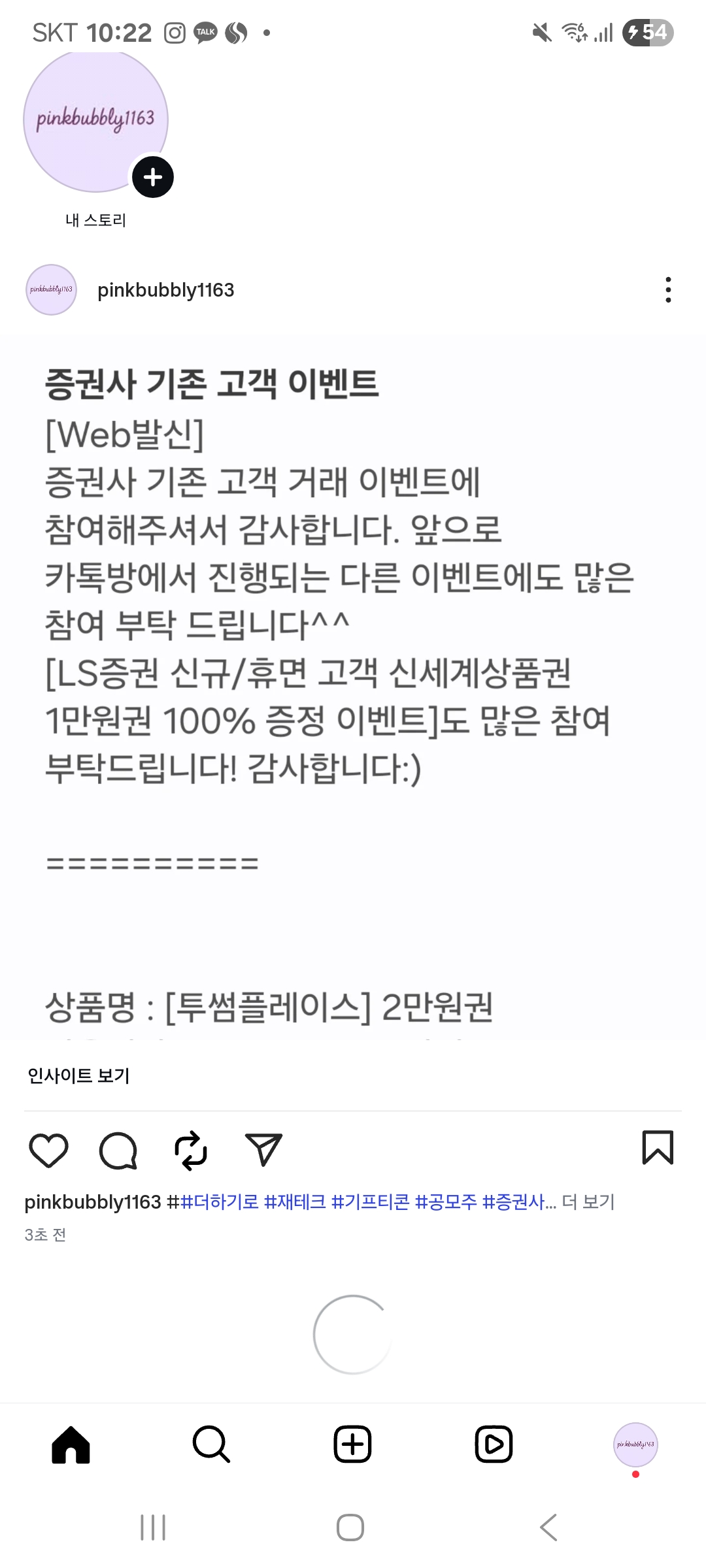Viewport: 706px width, 1568px height.
Task: Open Reels with the video icon
Action: (x=494, y=1445)
